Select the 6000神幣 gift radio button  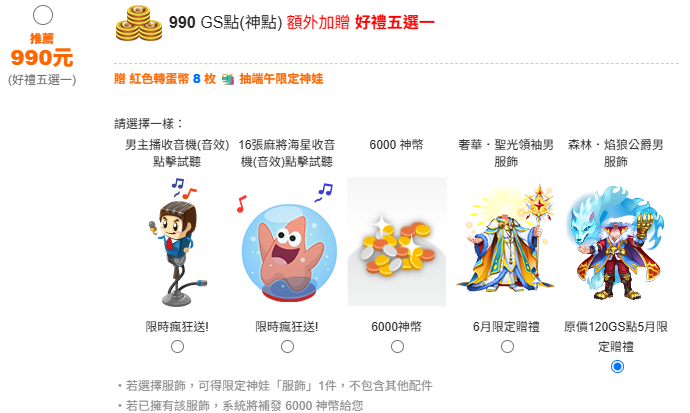tap(397, 346)
